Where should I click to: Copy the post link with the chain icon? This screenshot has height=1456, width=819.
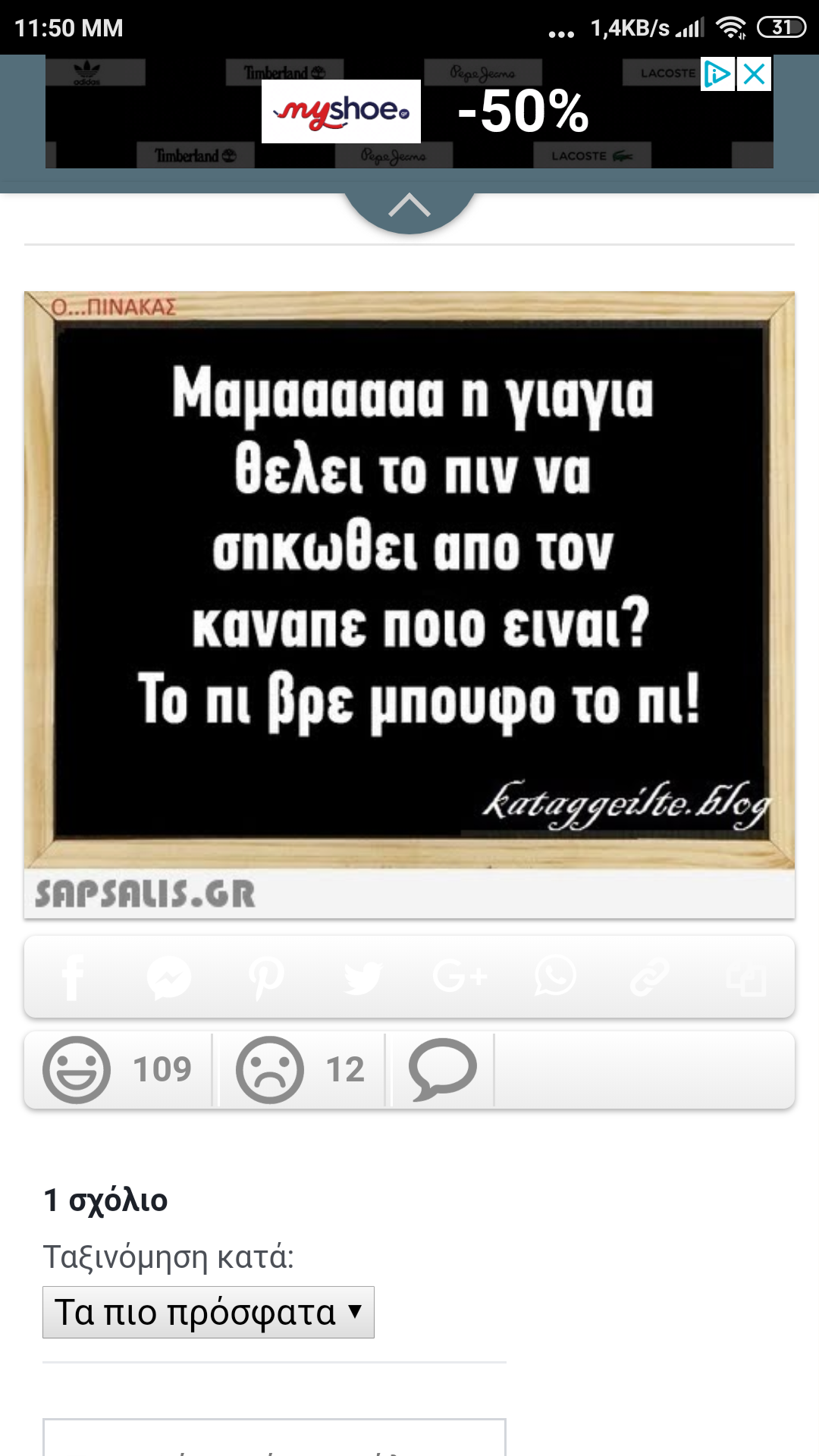(650, 977)
